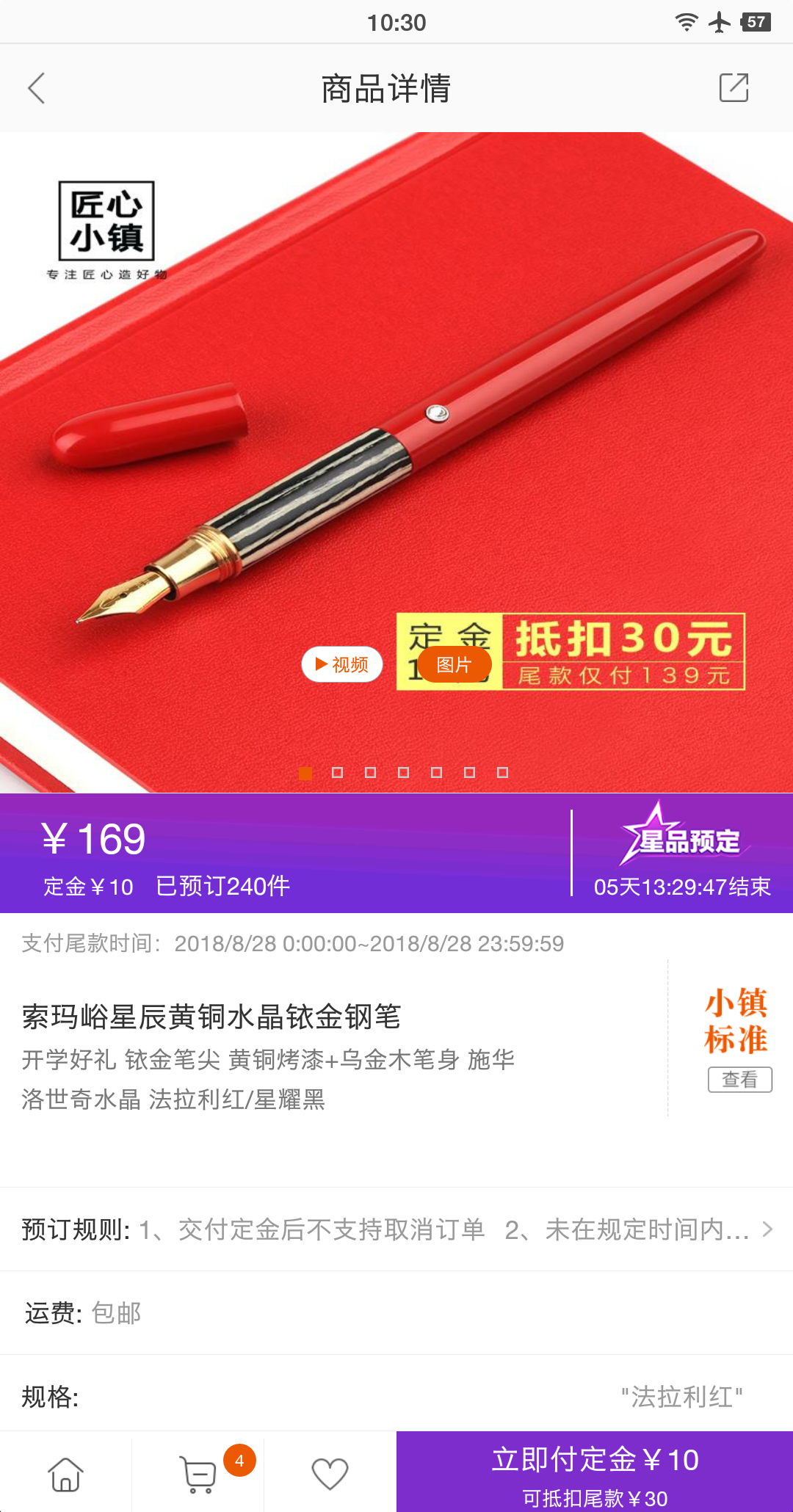Switch to the 视频 product media
The height and width of the screenshot is (1512, 793).
point(342,664)
